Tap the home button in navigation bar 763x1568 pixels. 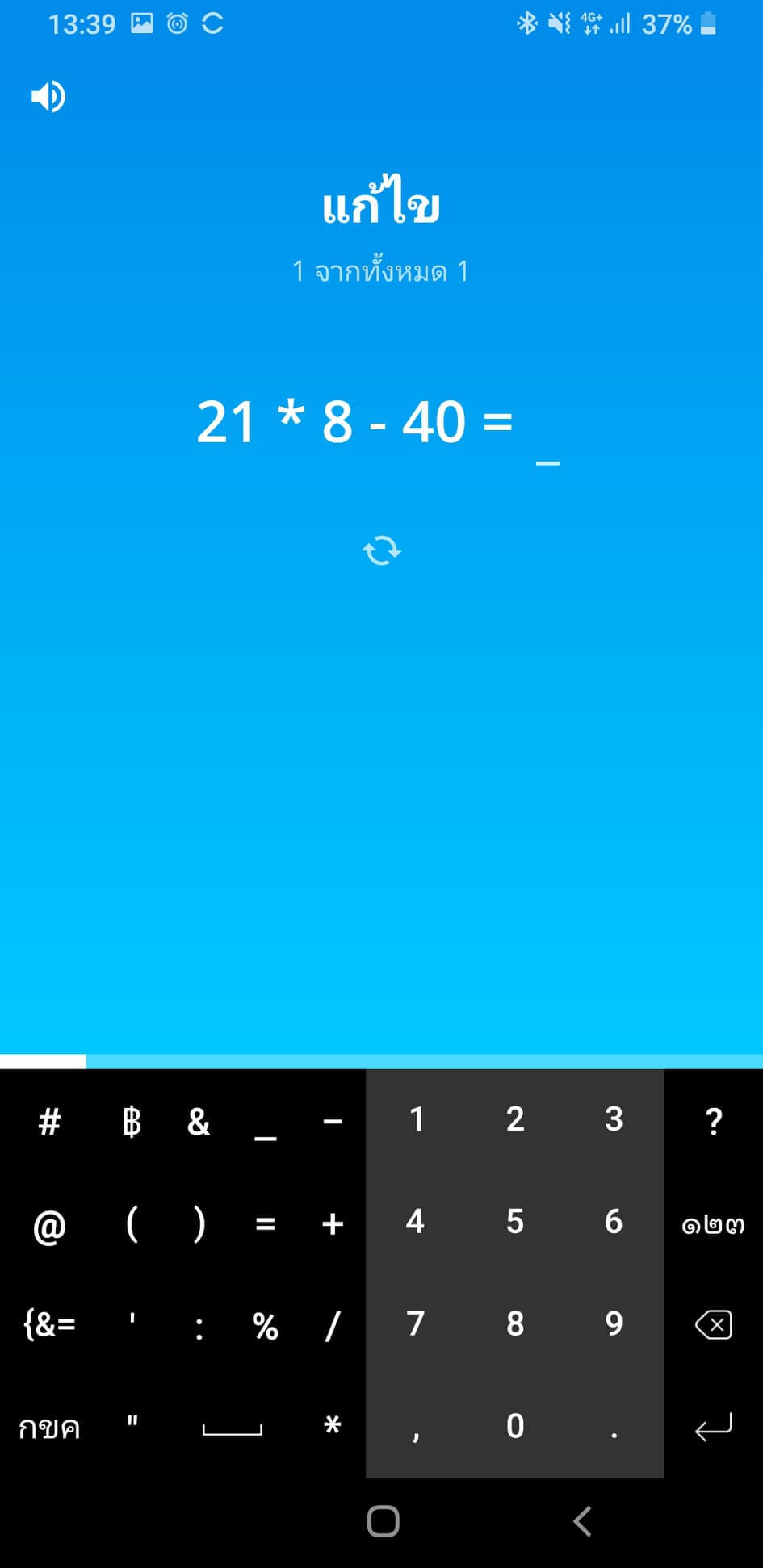tap(383, 1521)
